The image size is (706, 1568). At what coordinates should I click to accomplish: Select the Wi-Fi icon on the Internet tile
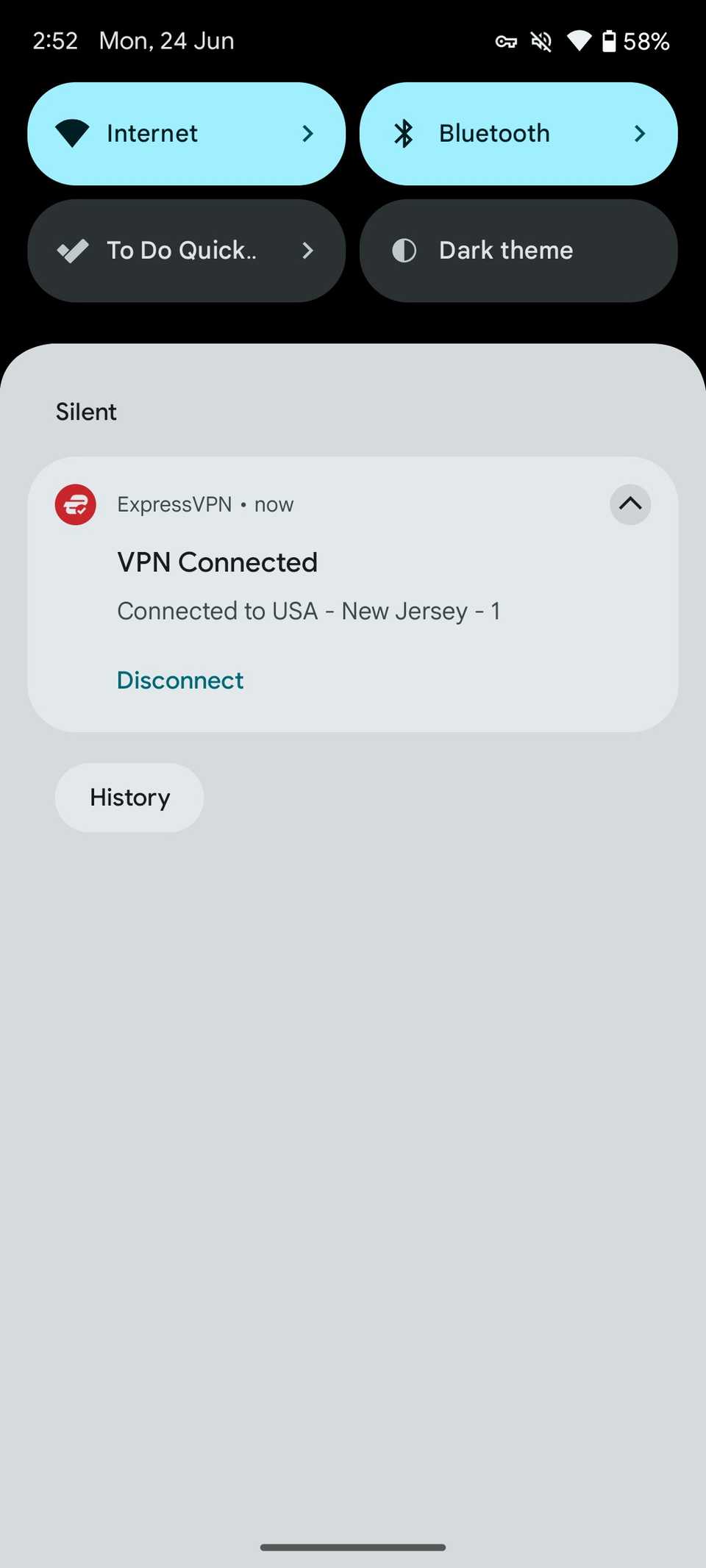click(71, 133)
